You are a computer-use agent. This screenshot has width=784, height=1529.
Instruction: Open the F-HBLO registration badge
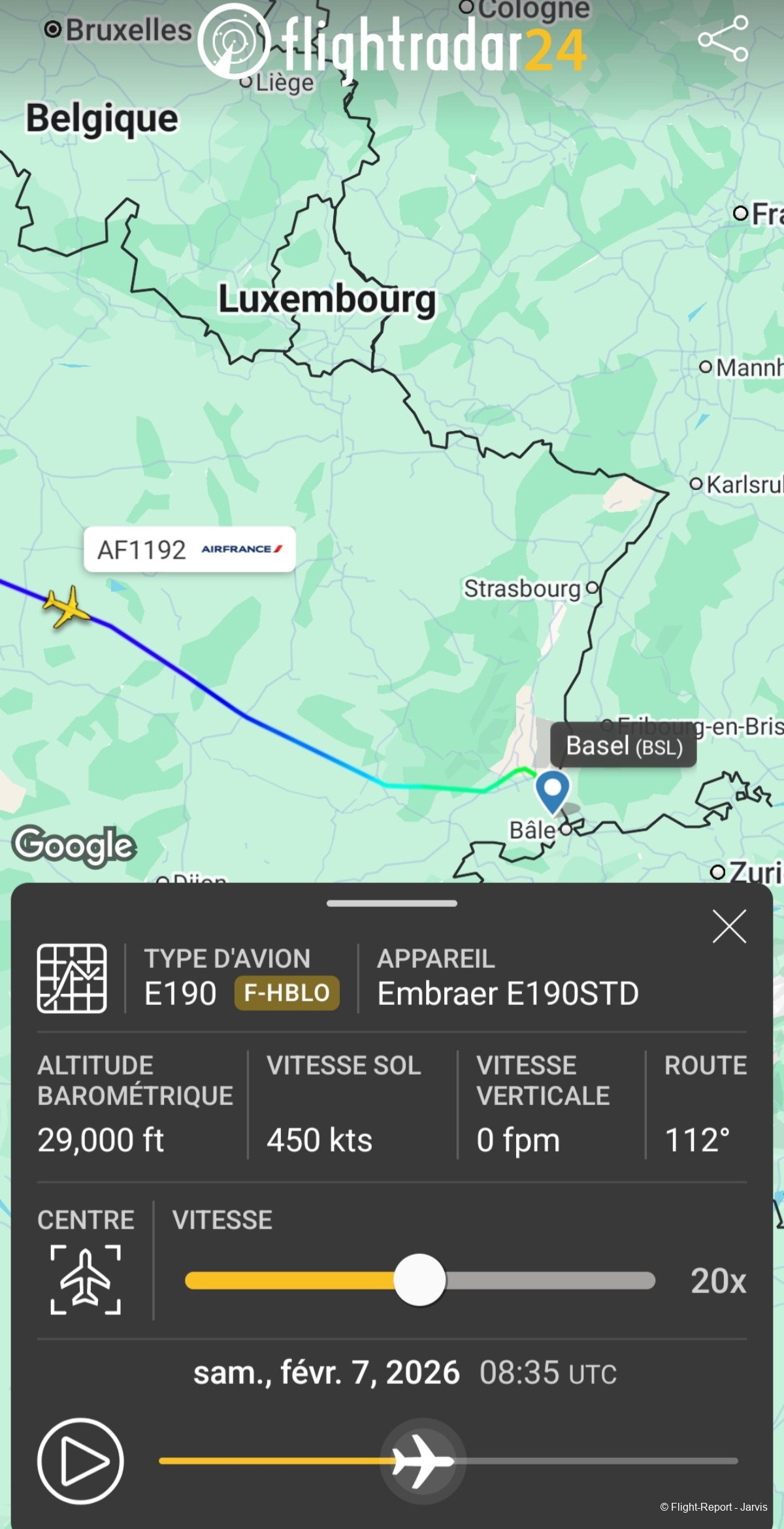(x=287, y=993)
